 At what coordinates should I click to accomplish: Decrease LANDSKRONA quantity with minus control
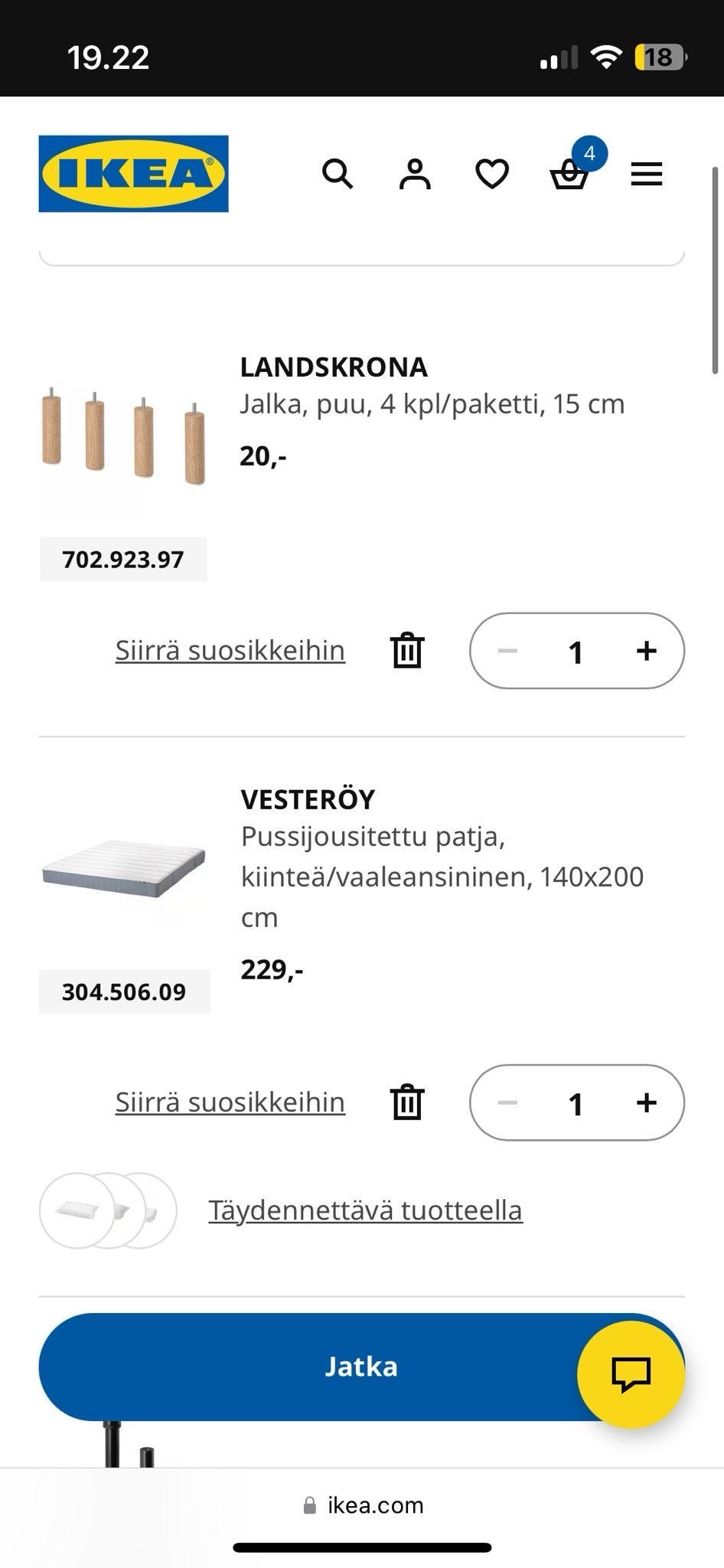(507, 651)
